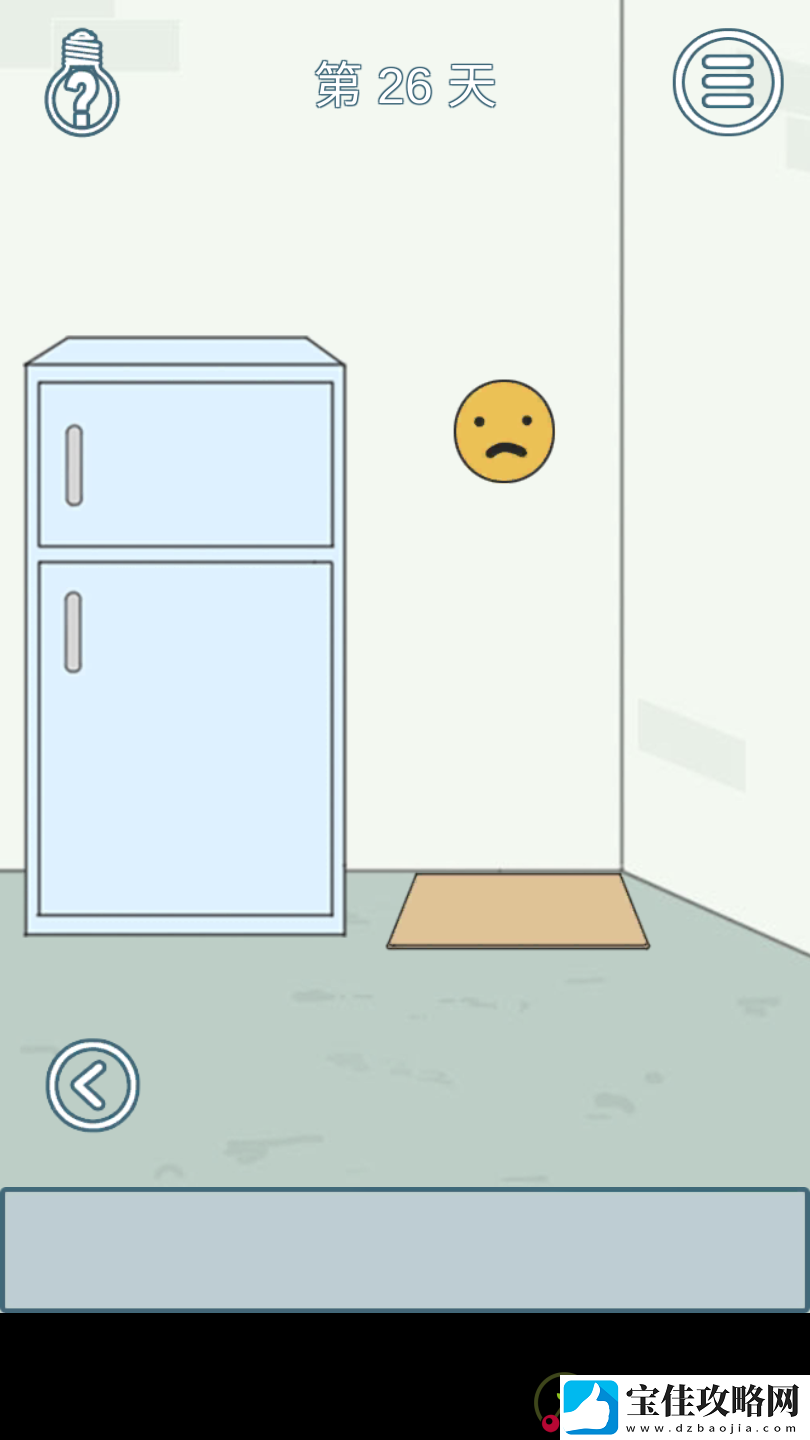Tap the sad yellow face on the wall
810x1440 pixels.
pos(504,431)
